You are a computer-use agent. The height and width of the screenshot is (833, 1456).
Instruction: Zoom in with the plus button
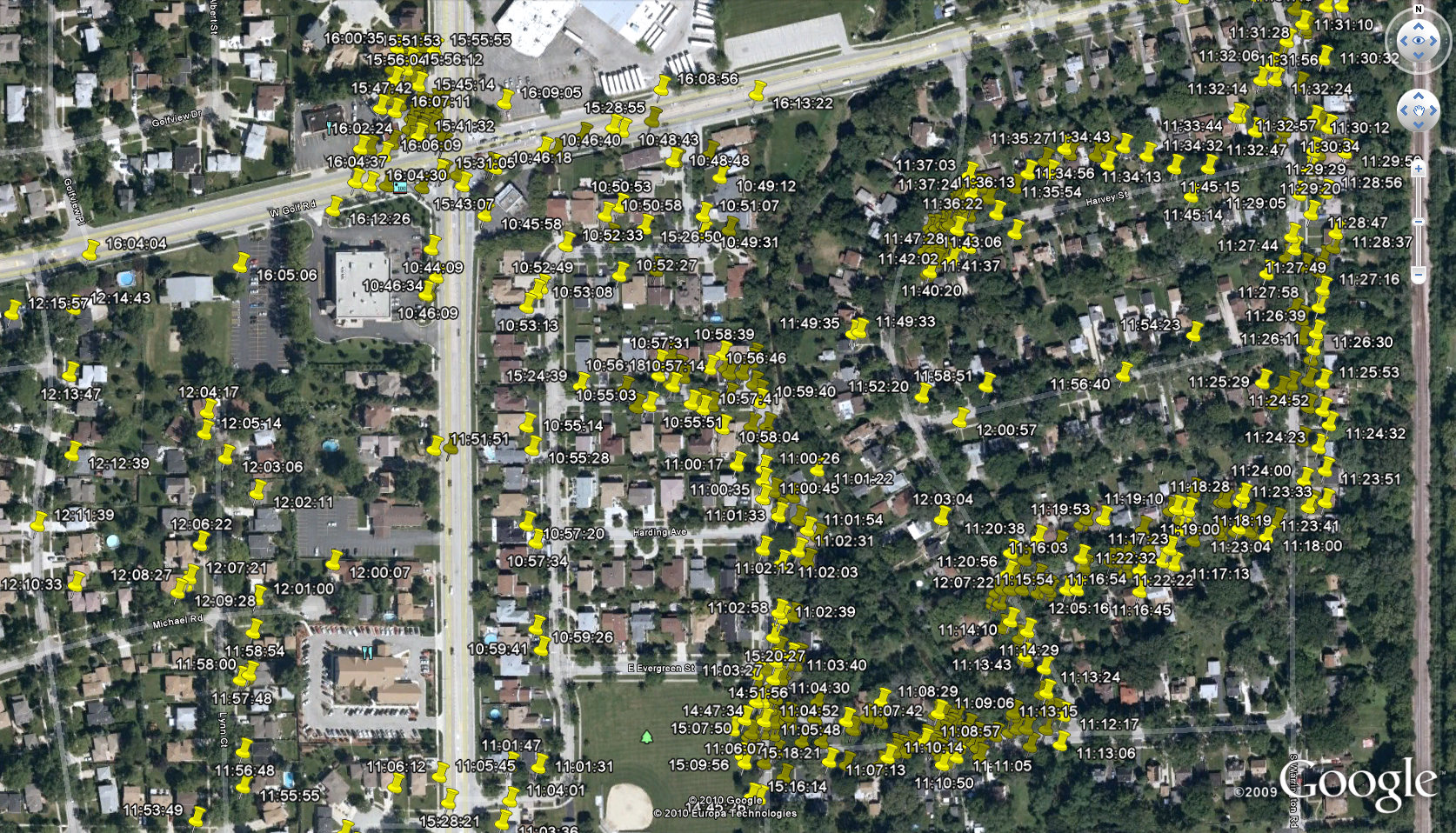(x=1419, y=169)
